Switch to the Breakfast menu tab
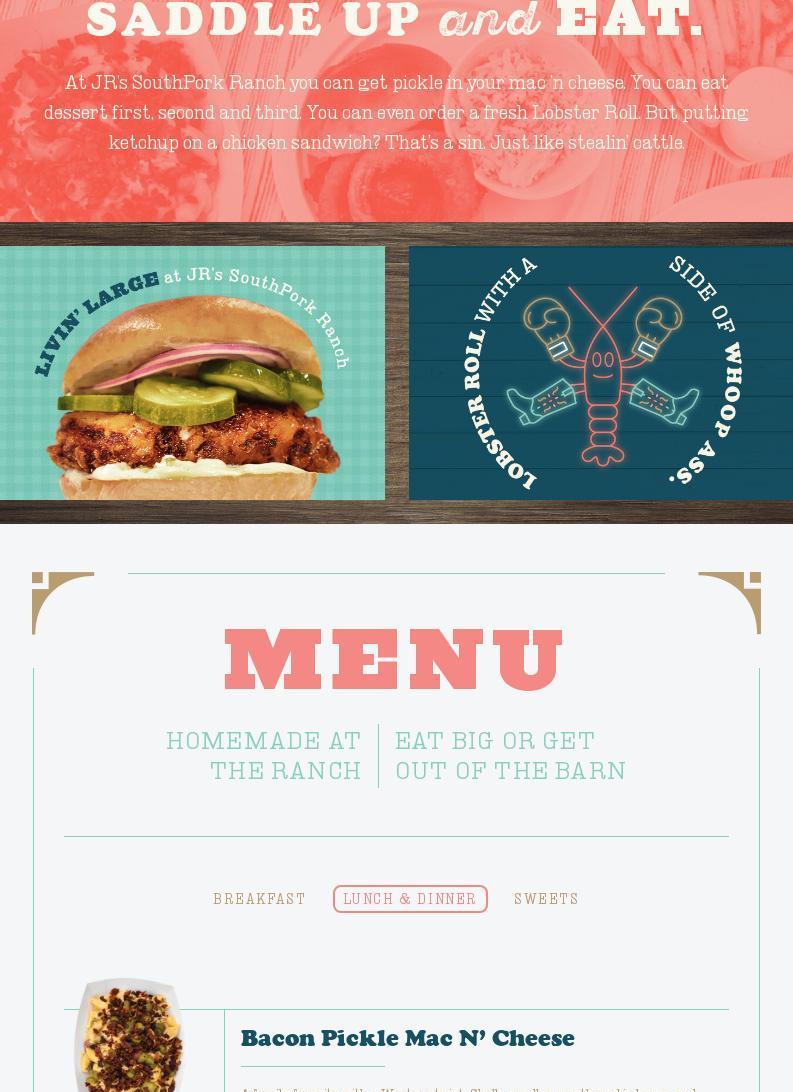 point(259,899)
